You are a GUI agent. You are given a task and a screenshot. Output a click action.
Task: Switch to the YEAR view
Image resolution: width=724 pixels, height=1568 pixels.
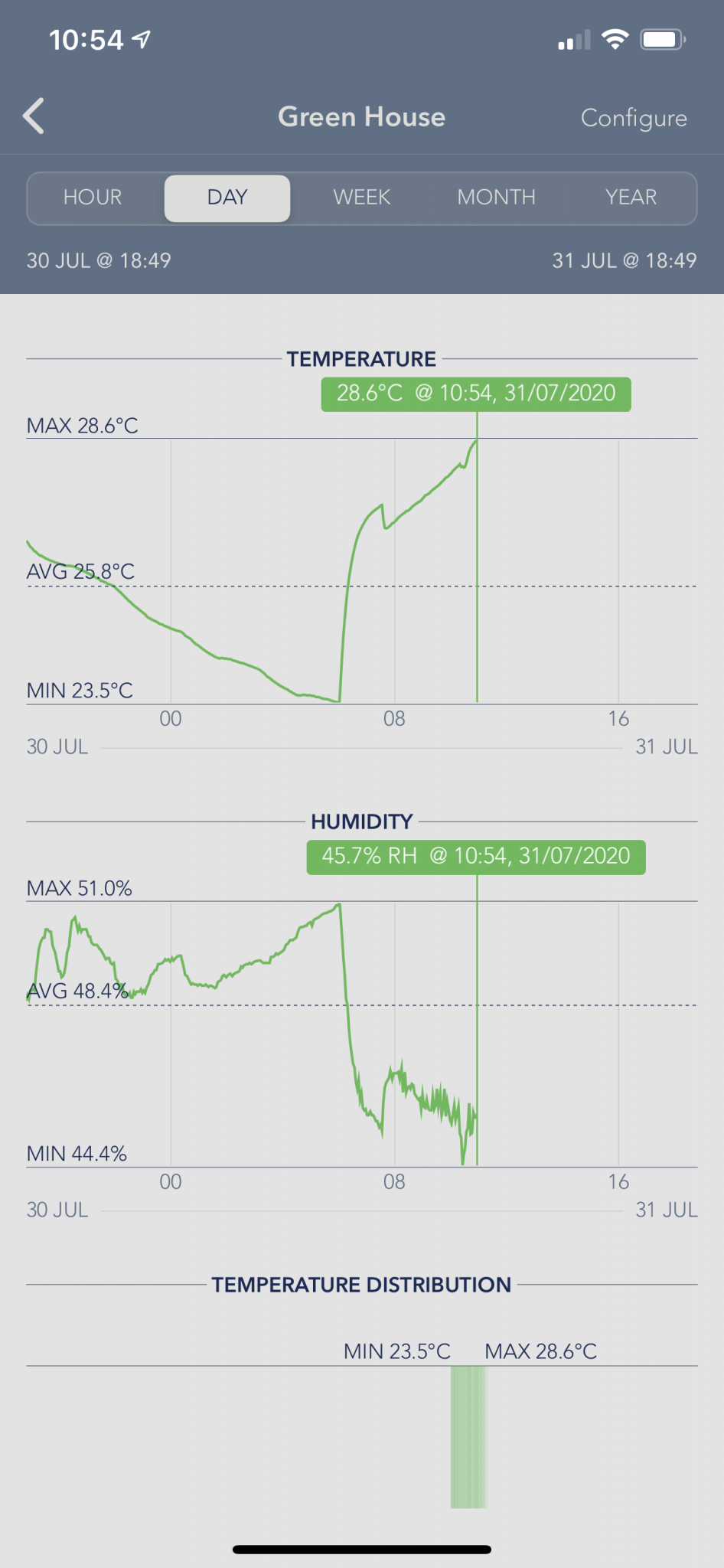631,198
